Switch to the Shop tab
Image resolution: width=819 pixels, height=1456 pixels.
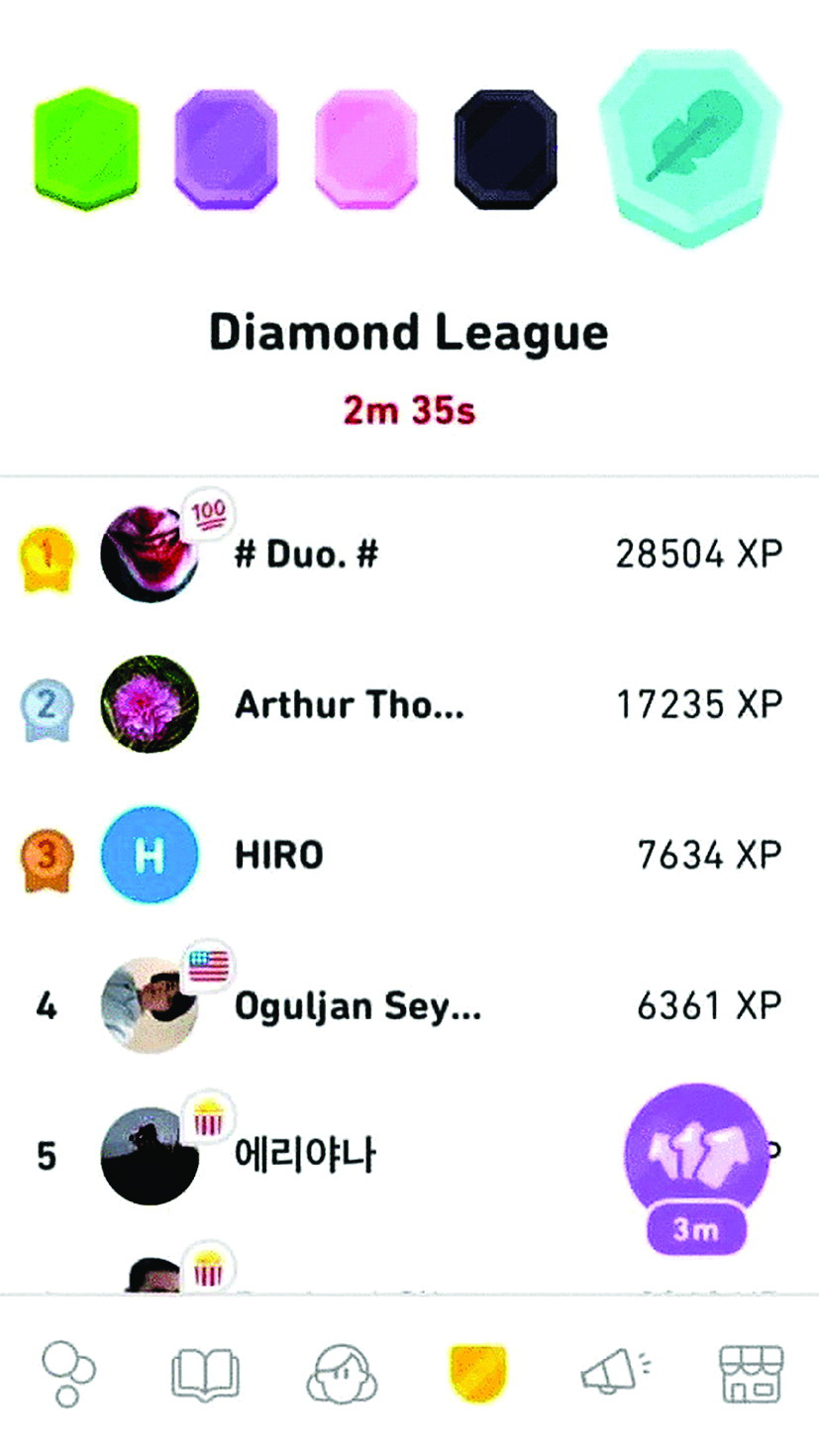pos(750,1374)
